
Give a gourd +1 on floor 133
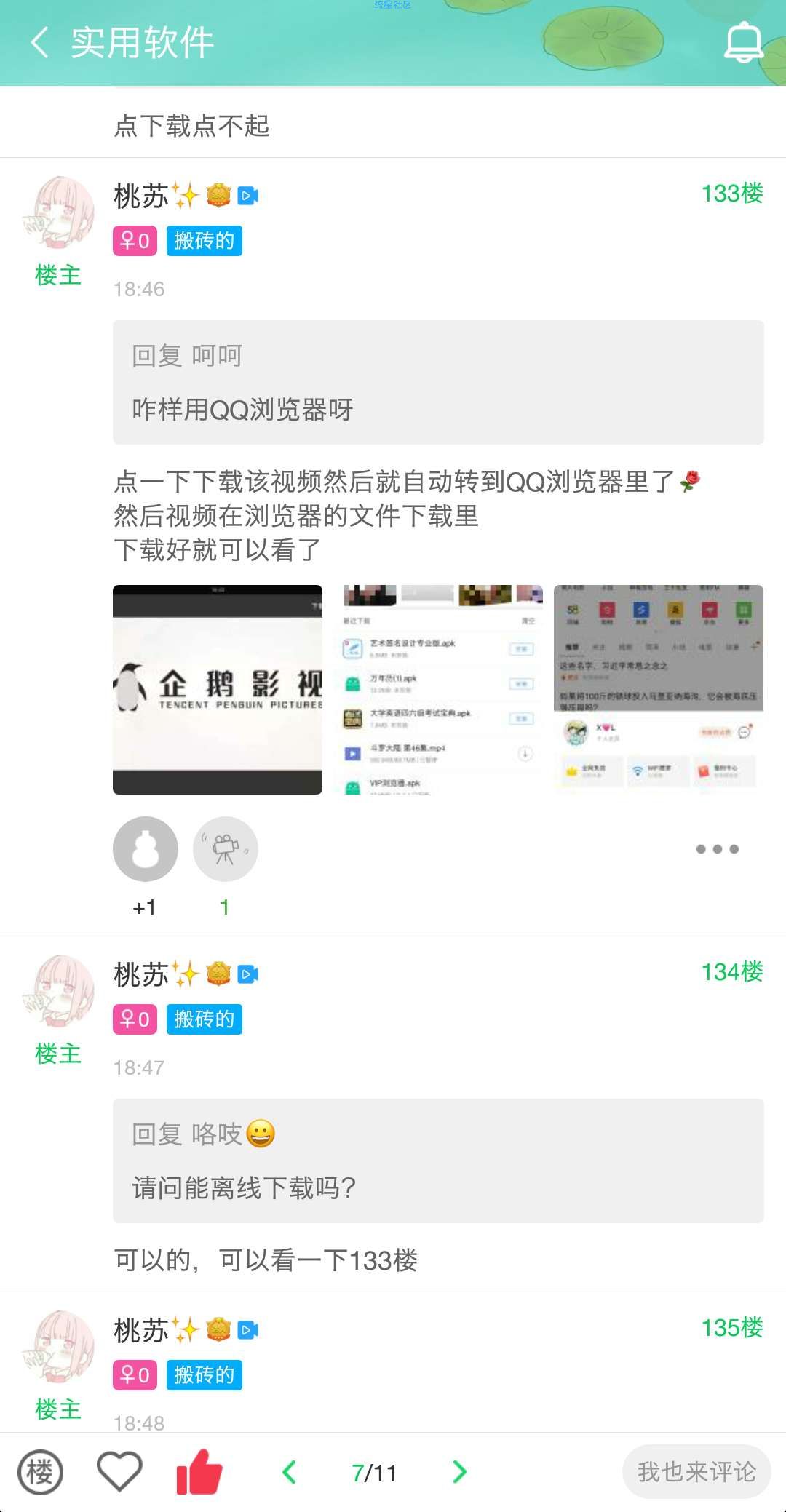[x=146, y=849]
